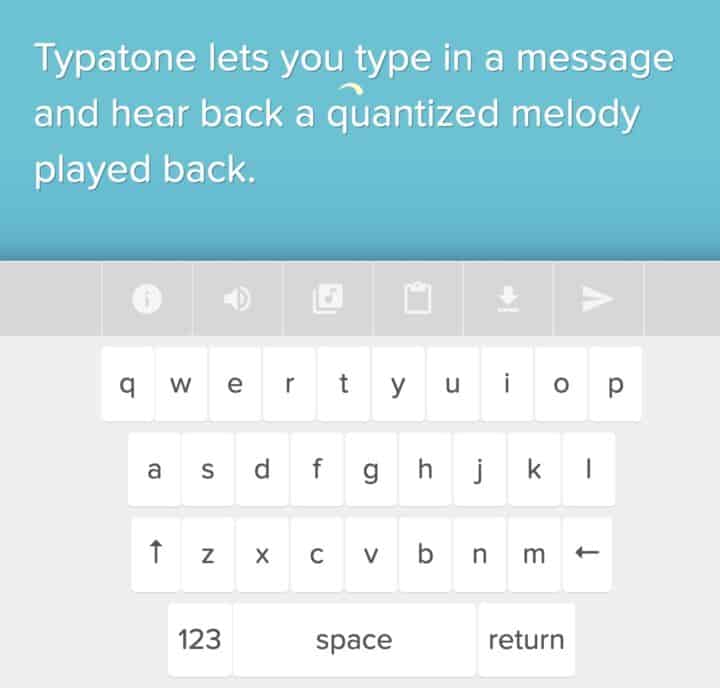Tap the letter v key
The image size is (720, 688).
tap(371, 555)
